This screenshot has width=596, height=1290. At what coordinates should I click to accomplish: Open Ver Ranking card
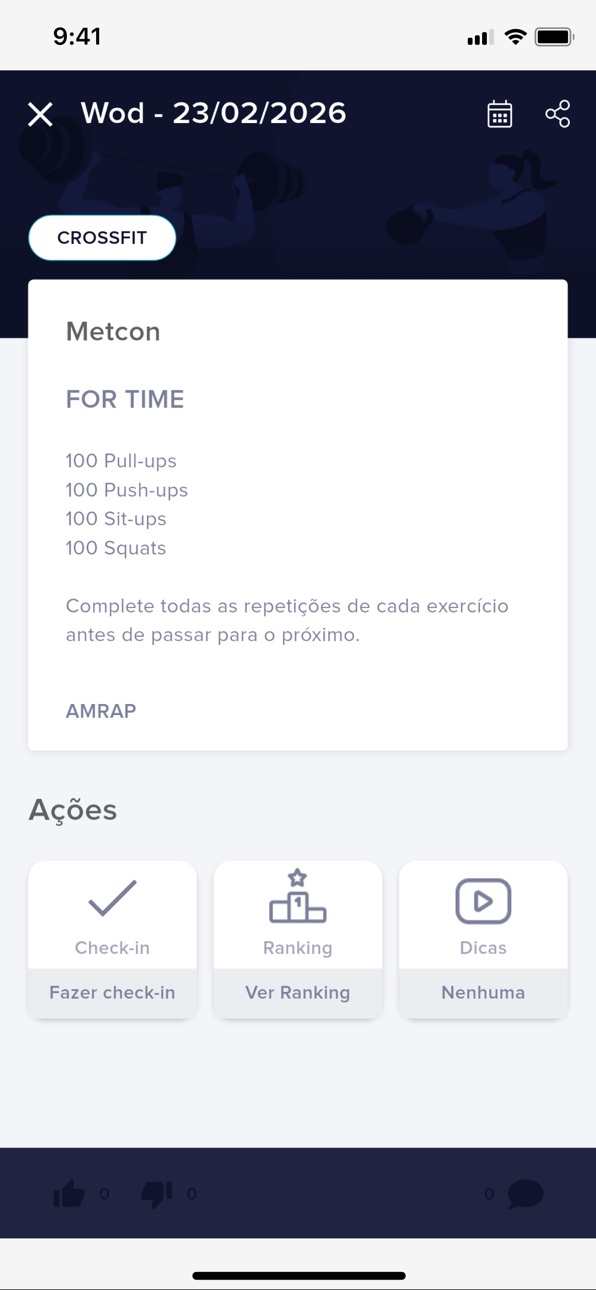(x=298, y=939)
